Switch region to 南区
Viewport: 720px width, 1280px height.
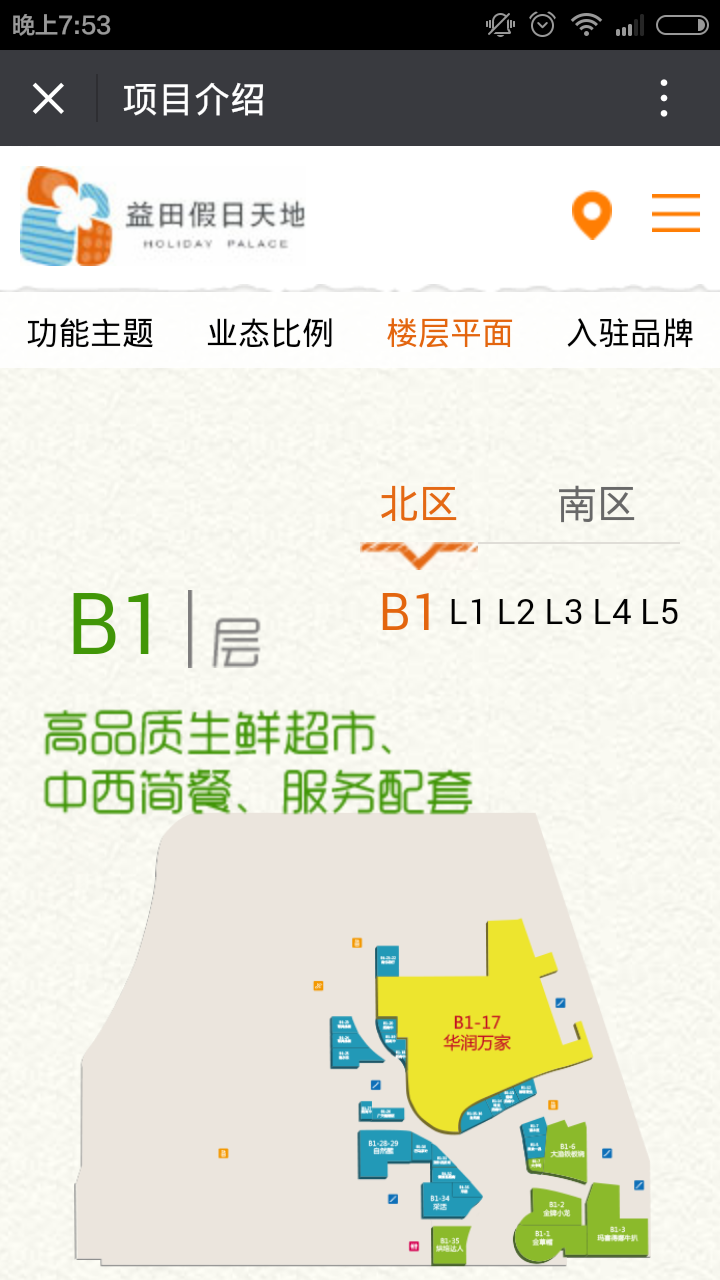click(x=597, y=505)
